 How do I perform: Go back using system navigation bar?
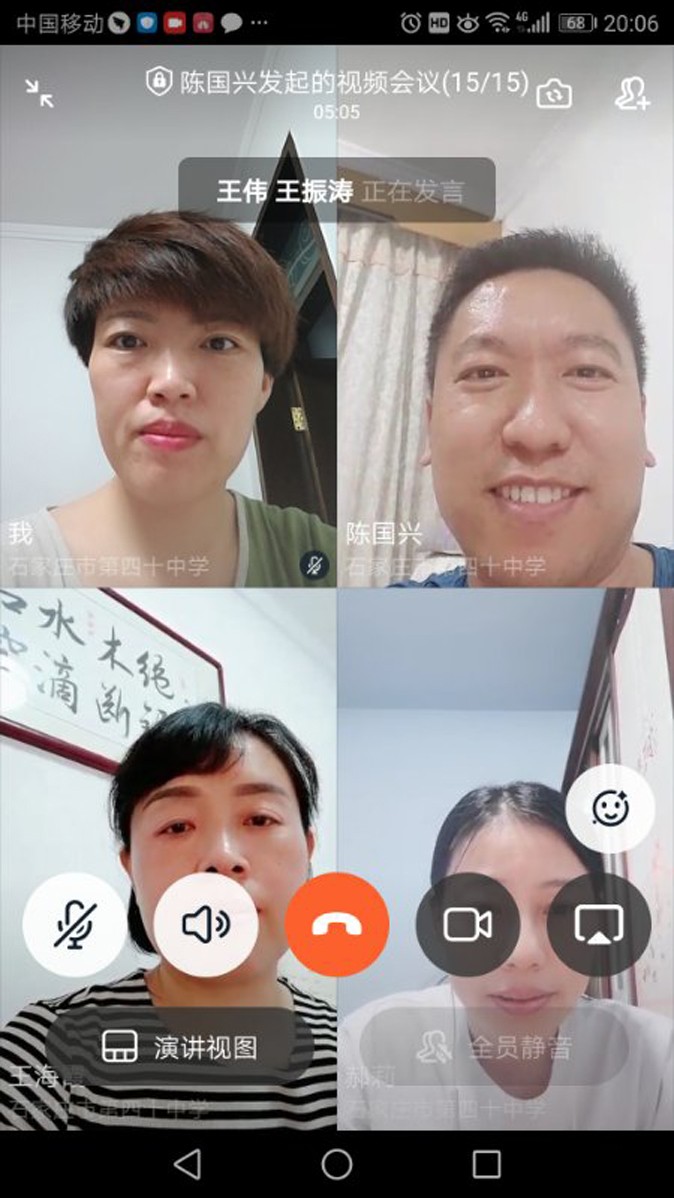click(x=187, y=1164)
